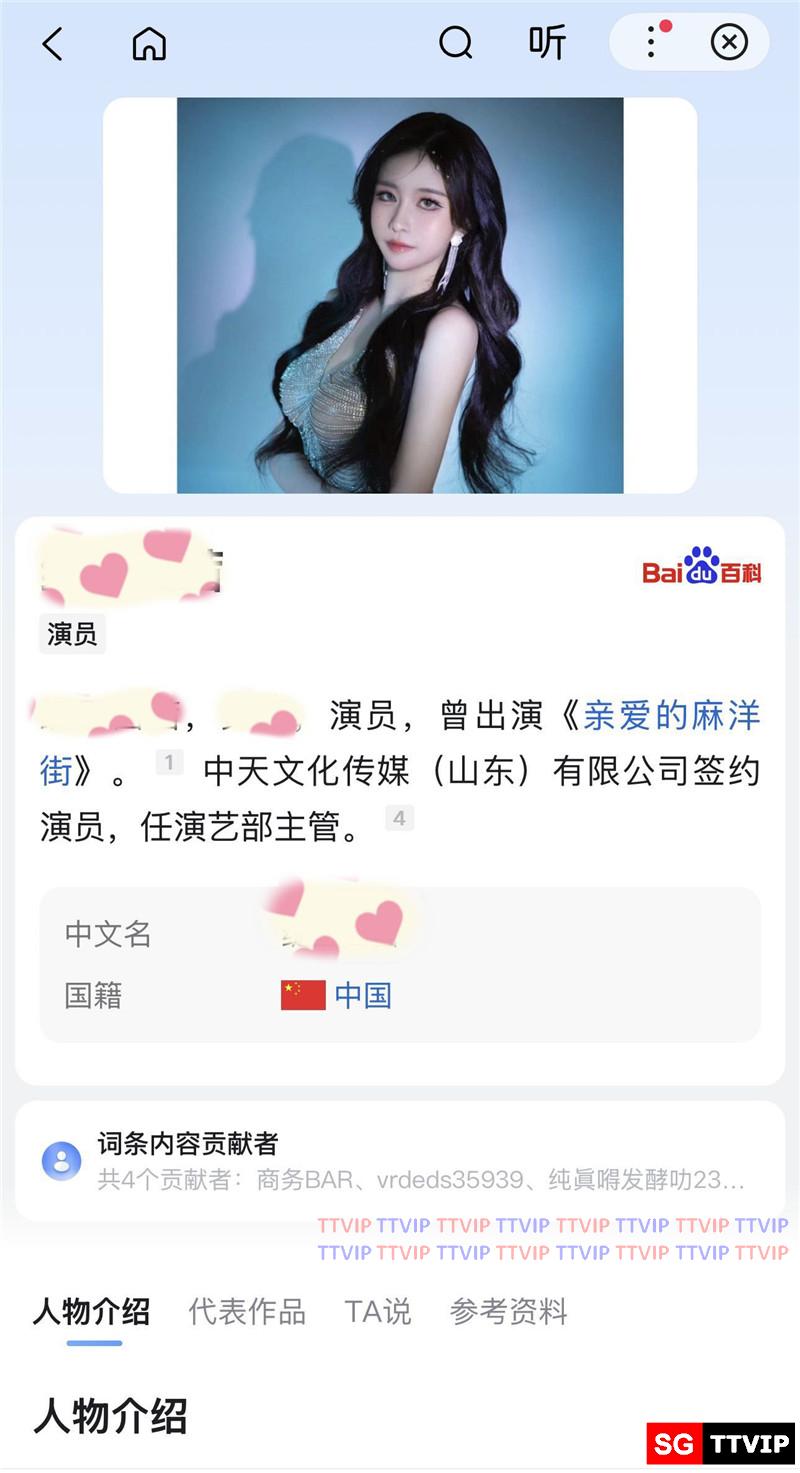Open the 中国 nationality link
Viewport: 800px width, 1473px height.
(x=362, y=995)
